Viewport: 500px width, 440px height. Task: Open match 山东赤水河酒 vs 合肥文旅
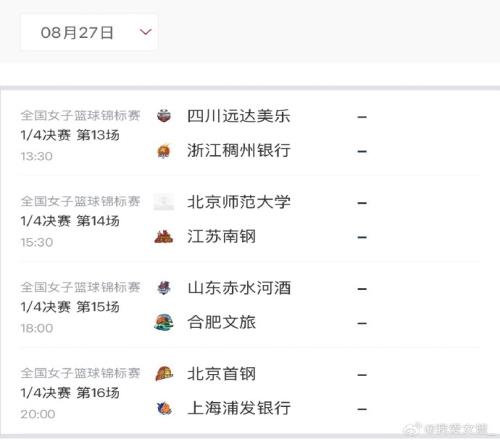tap(249, 305)
